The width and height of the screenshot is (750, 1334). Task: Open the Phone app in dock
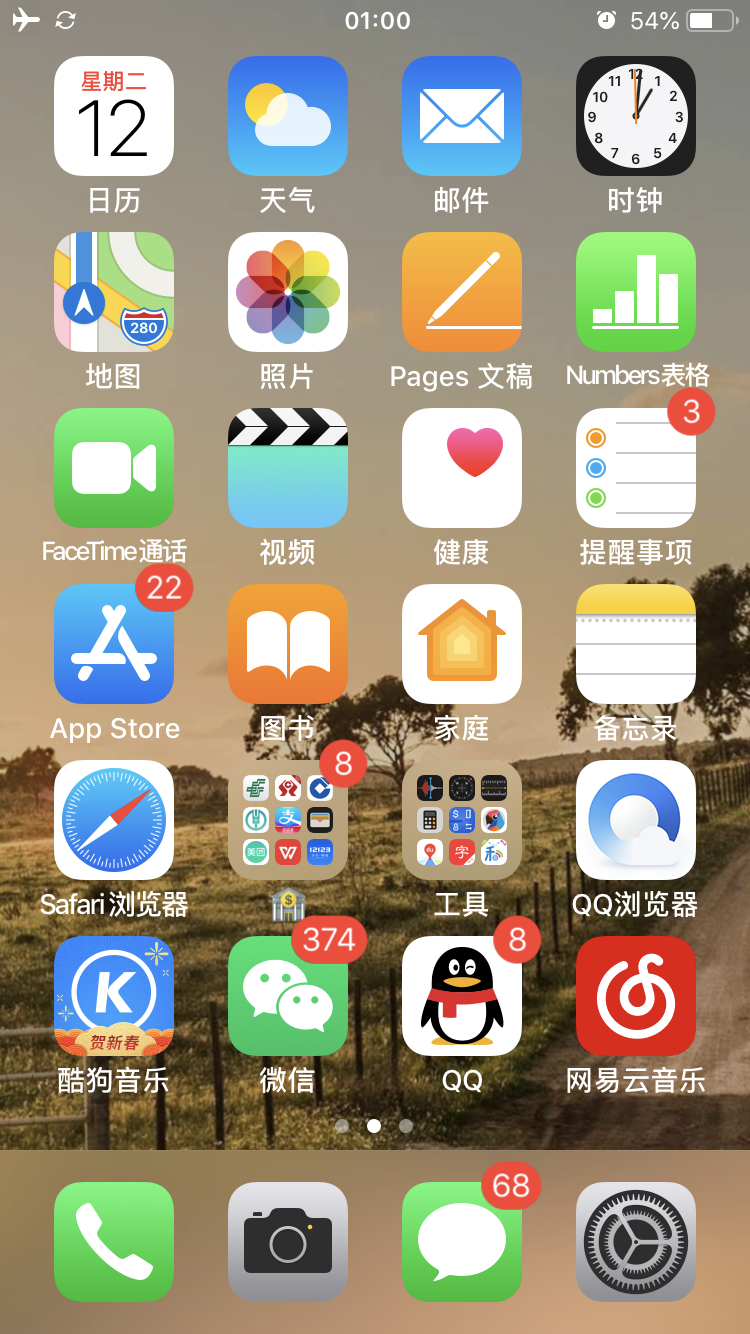113,1241
